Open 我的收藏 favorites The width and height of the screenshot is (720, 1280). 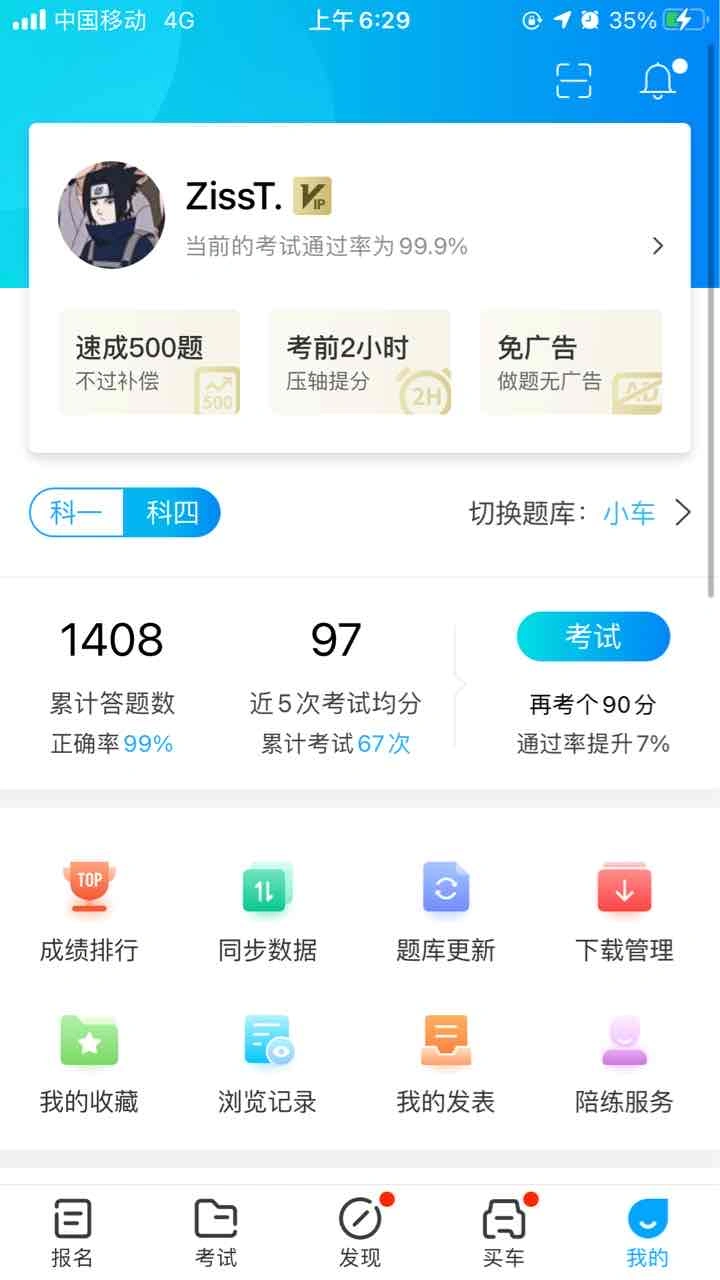(89, 1062)
